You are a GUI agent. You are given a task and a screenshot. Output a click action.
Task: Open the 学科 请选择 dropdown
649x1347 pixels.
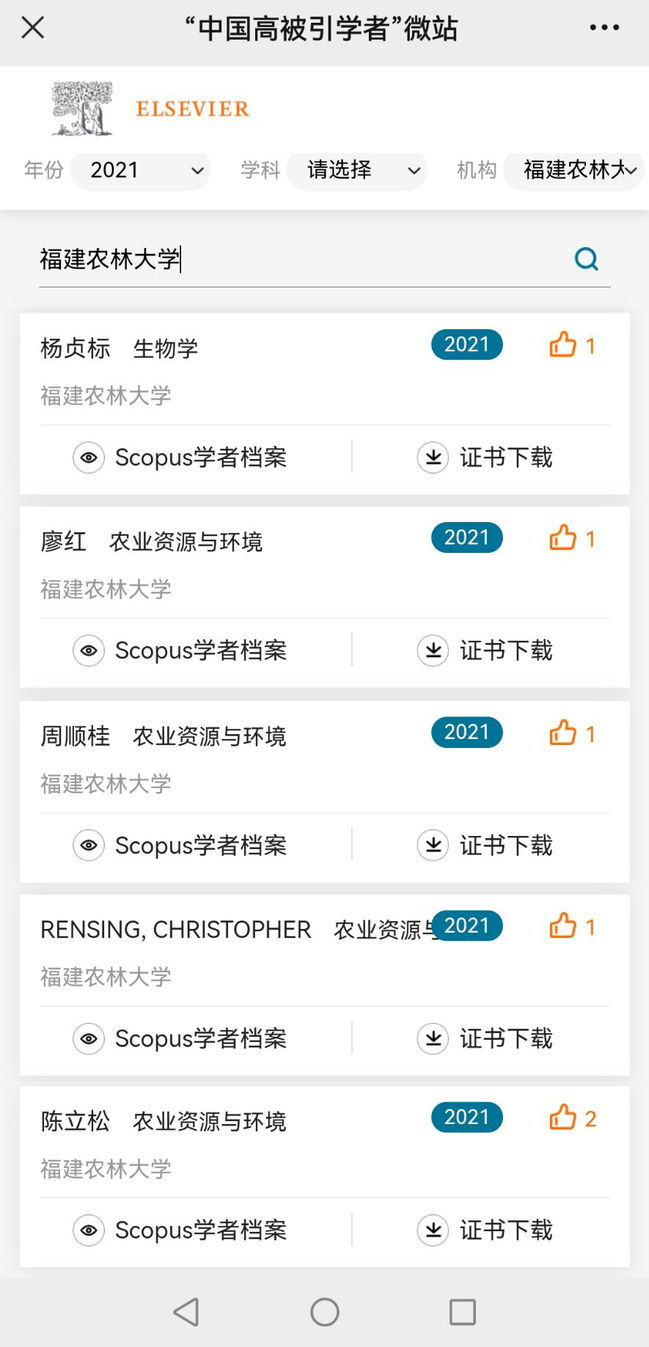click(357, 170)
